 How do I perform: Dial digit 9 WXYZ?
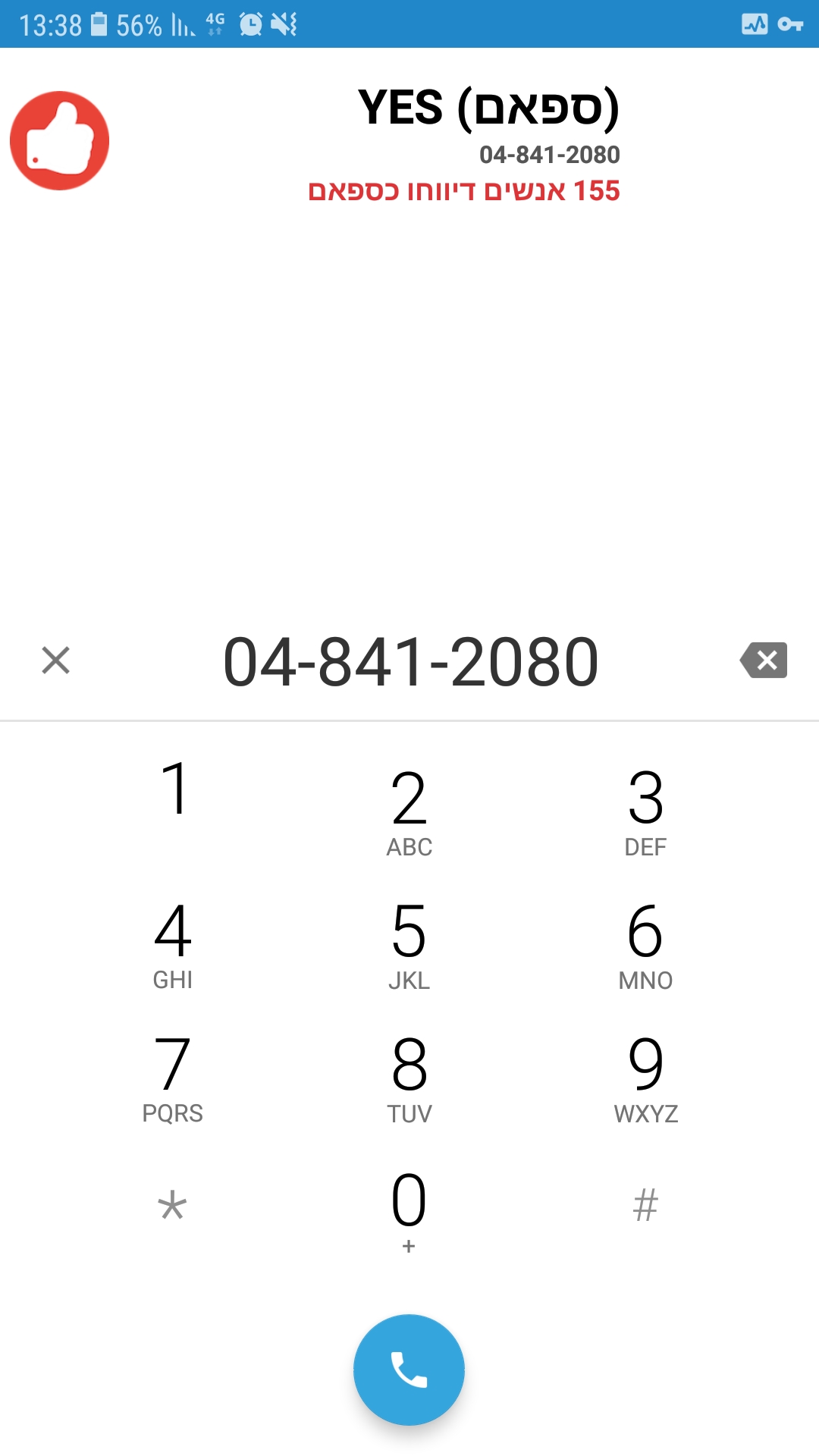tap(645, 1077)
